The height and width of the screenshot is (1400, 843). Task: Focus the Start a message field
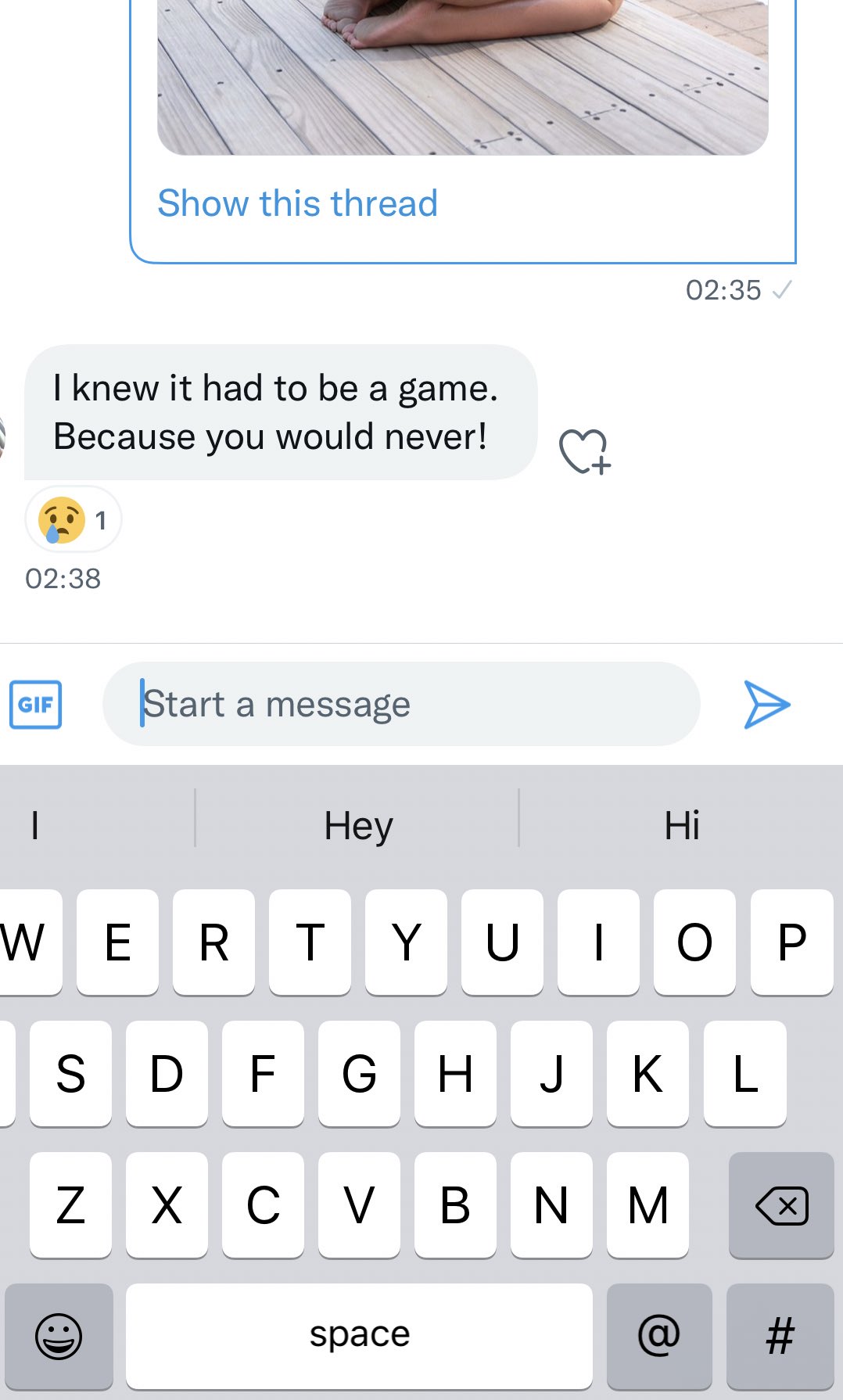click(x=401, y=704)
